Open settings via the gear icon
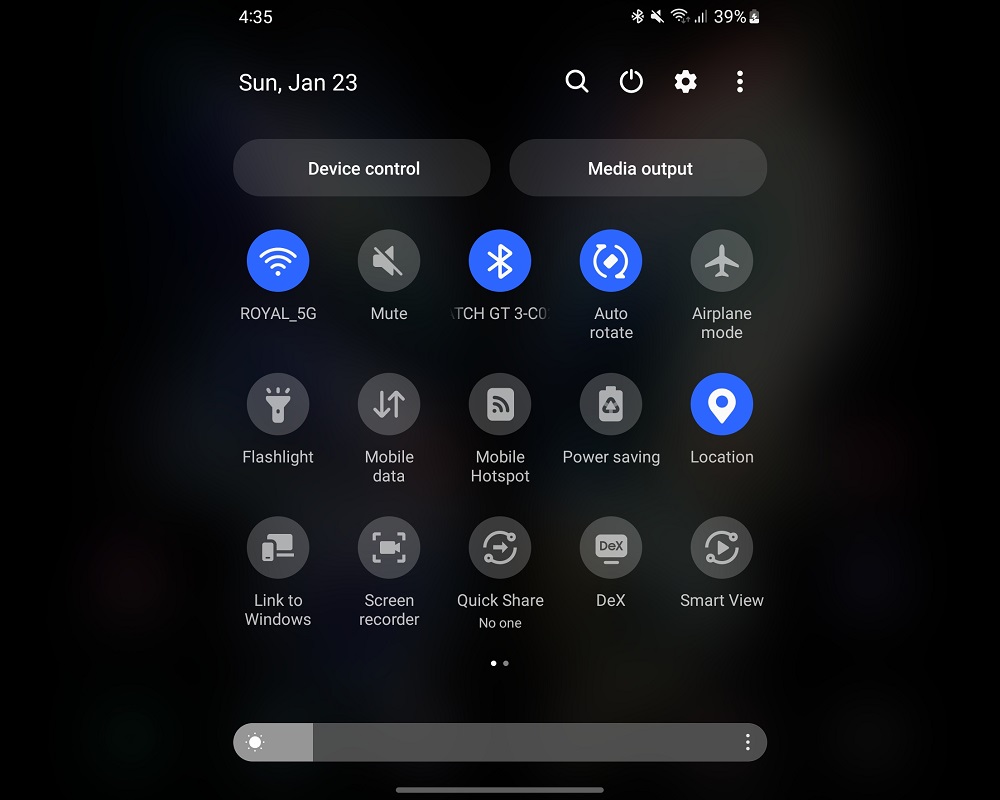Image resolution: width=1000 pixels, height=800 pixels. pos(686,82)
